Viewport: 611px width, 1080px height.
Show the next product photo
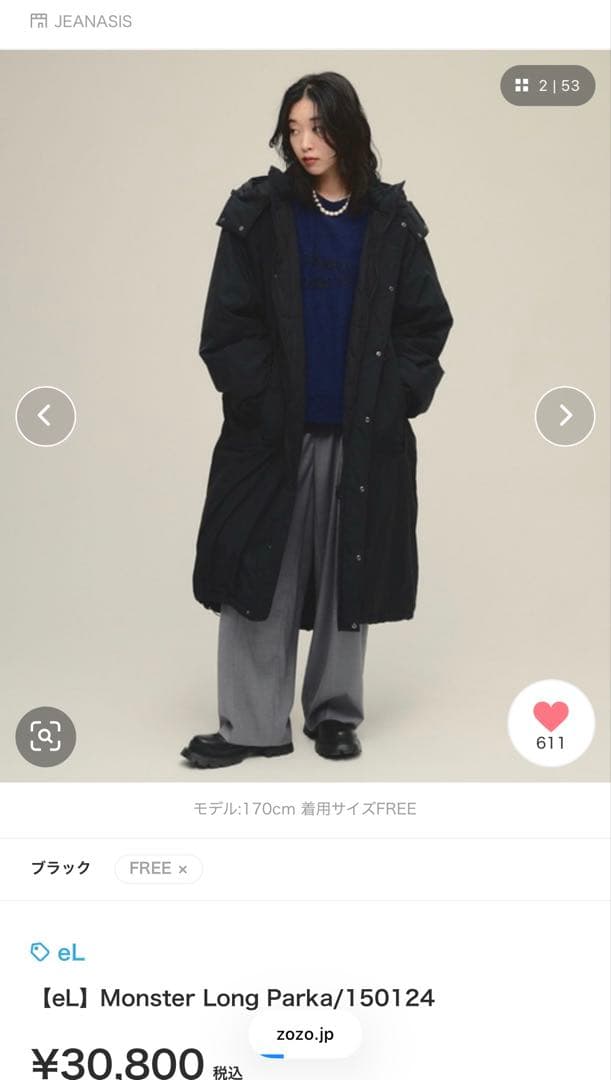click(565, 416)
